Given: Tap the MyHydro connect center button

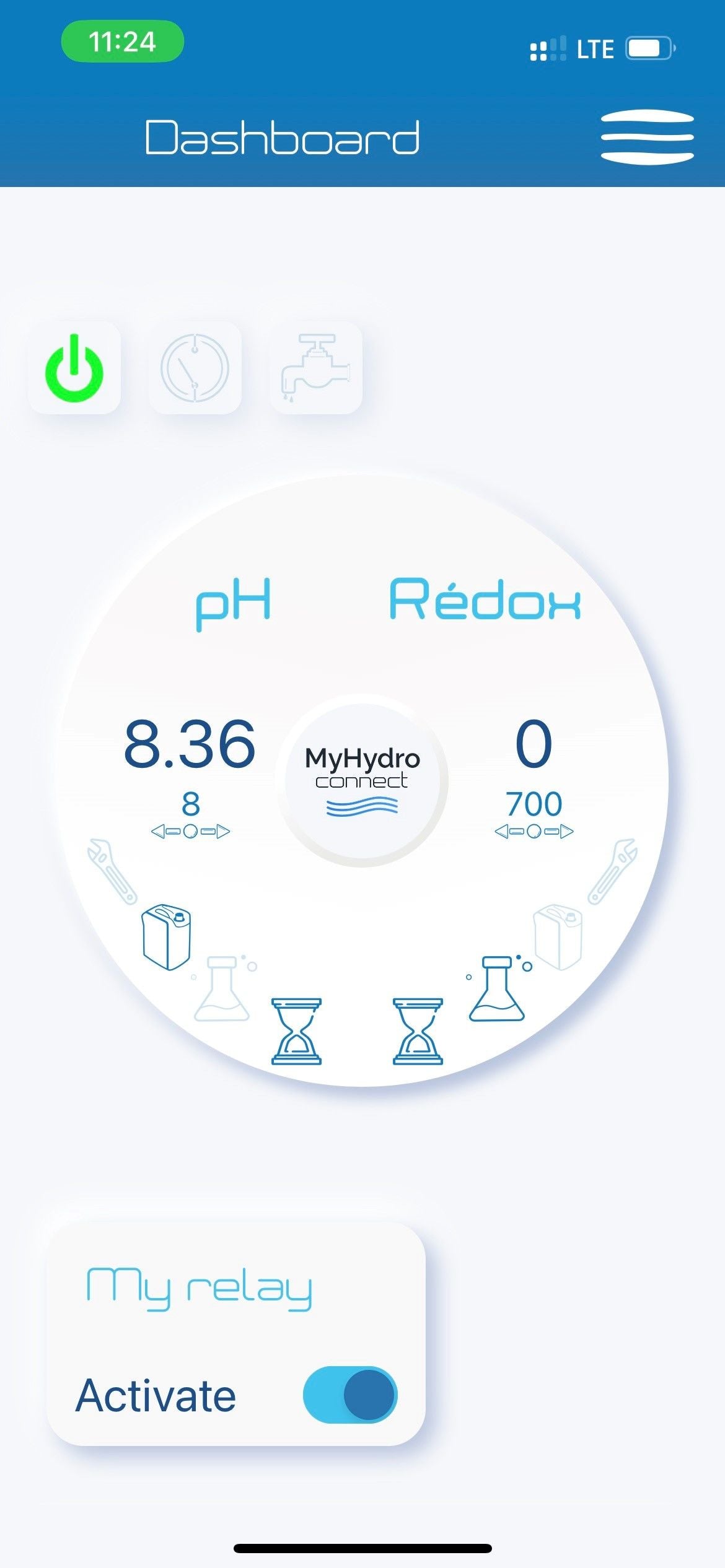Looking at the screenshot, I should point(362,780).
